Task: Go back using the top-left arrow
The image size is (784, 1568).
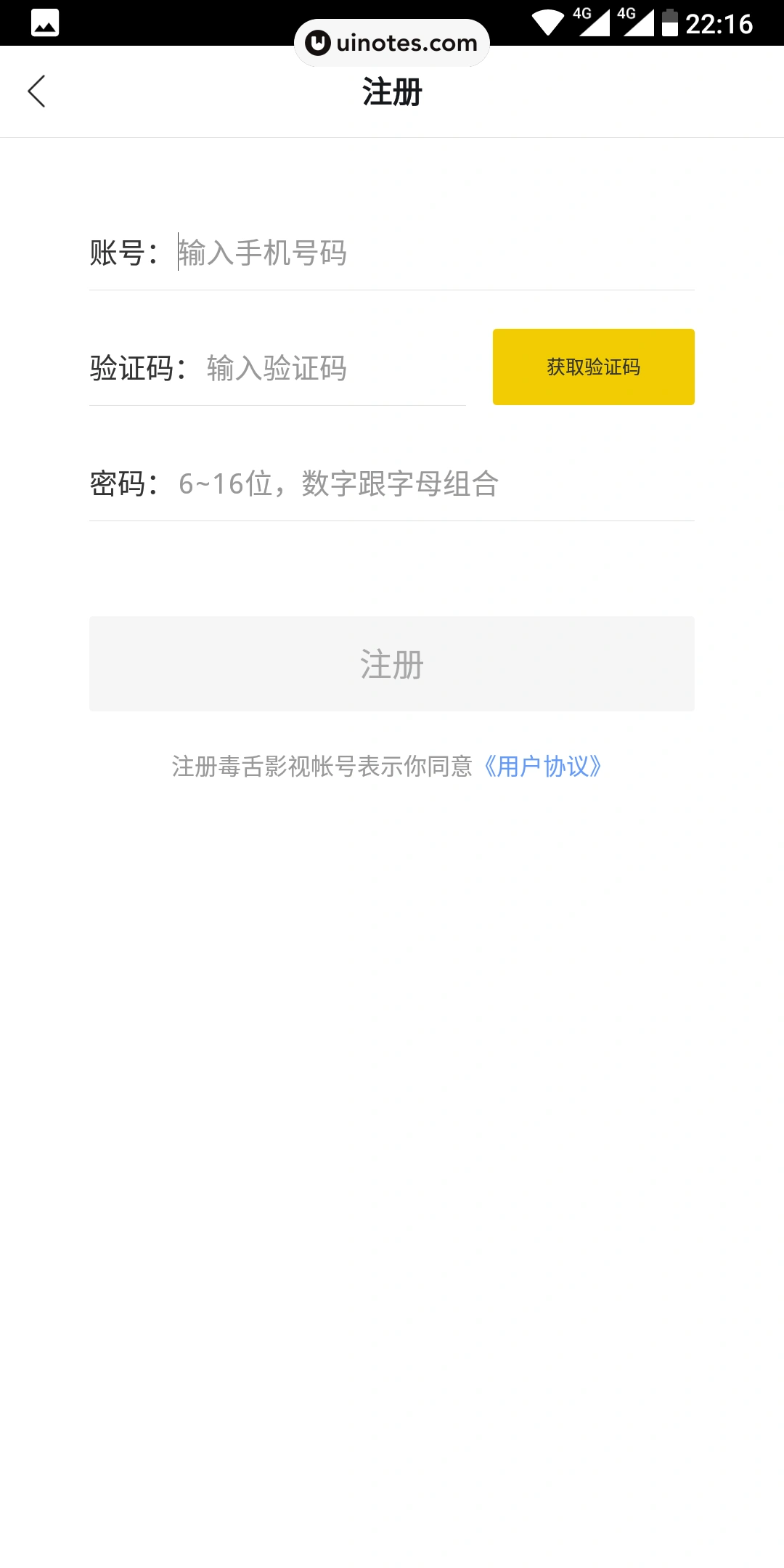Action: tap(36, 91)
